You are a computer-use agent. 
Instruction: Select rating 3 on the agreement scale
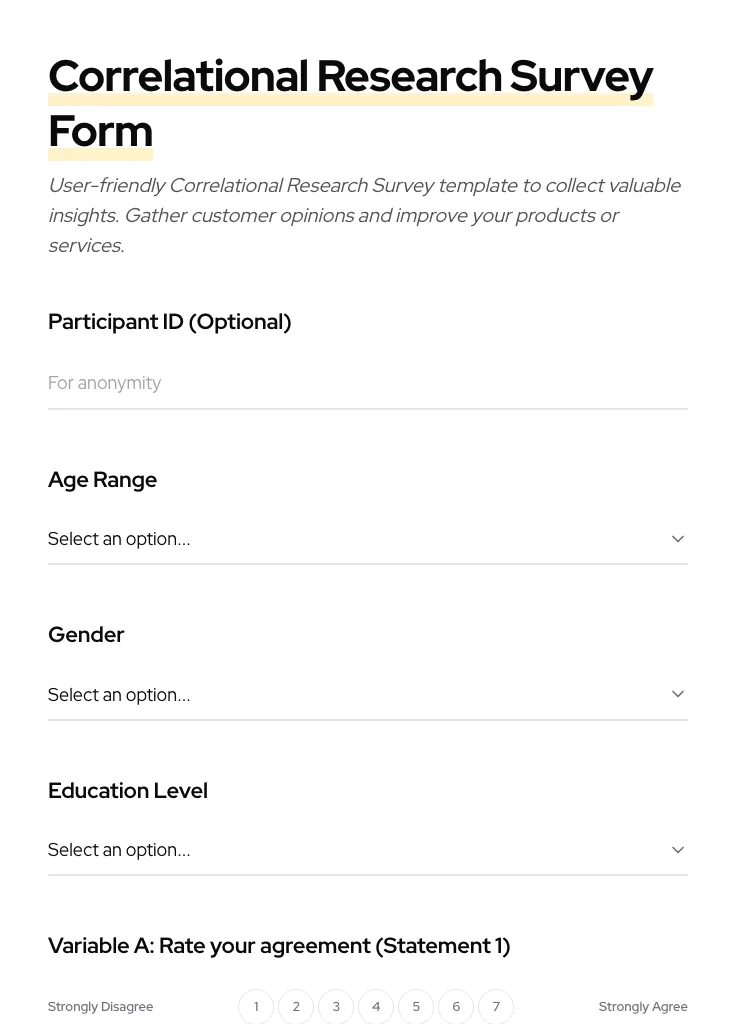(336, 1006)
